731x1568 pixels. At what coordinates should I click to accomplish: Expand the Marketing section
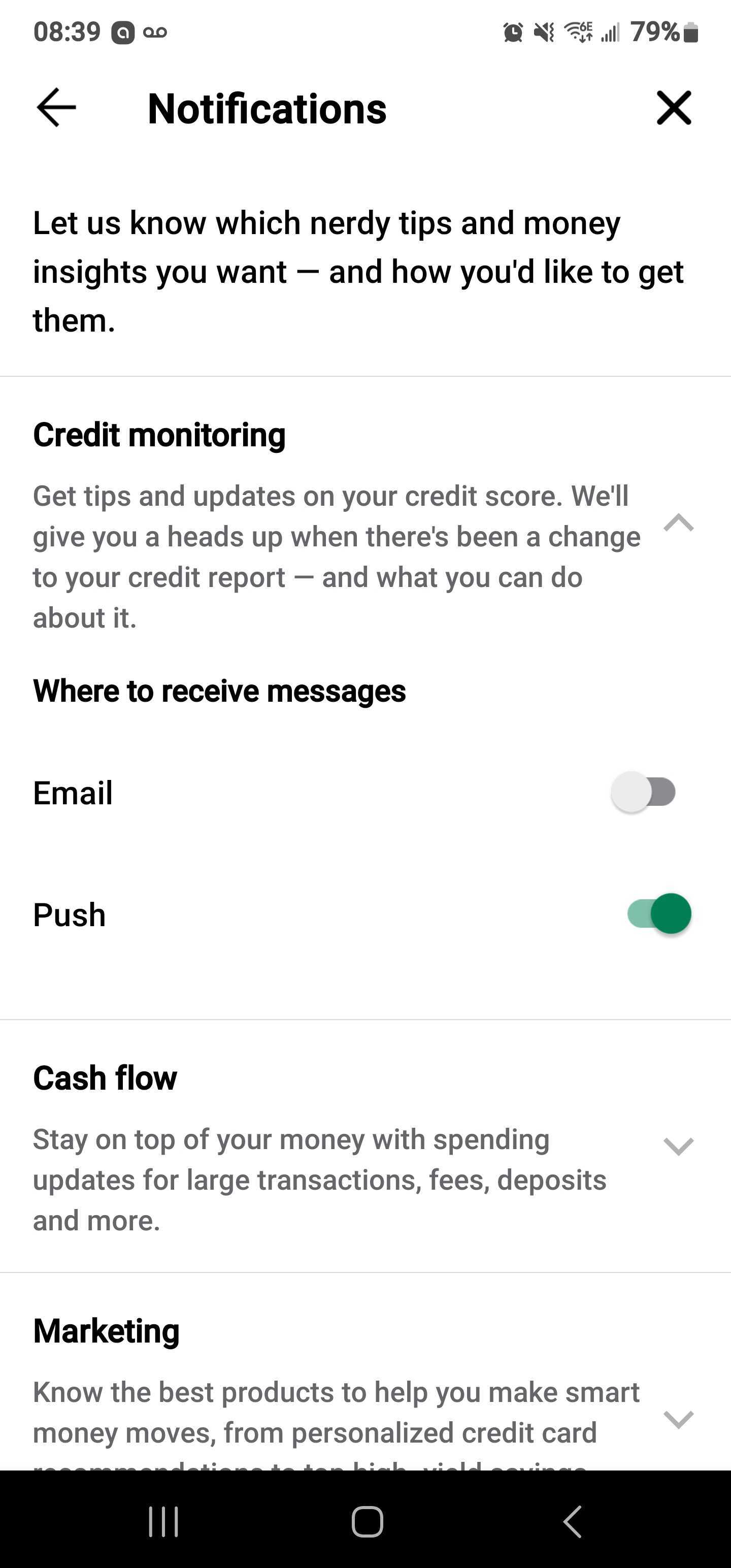678,1418
